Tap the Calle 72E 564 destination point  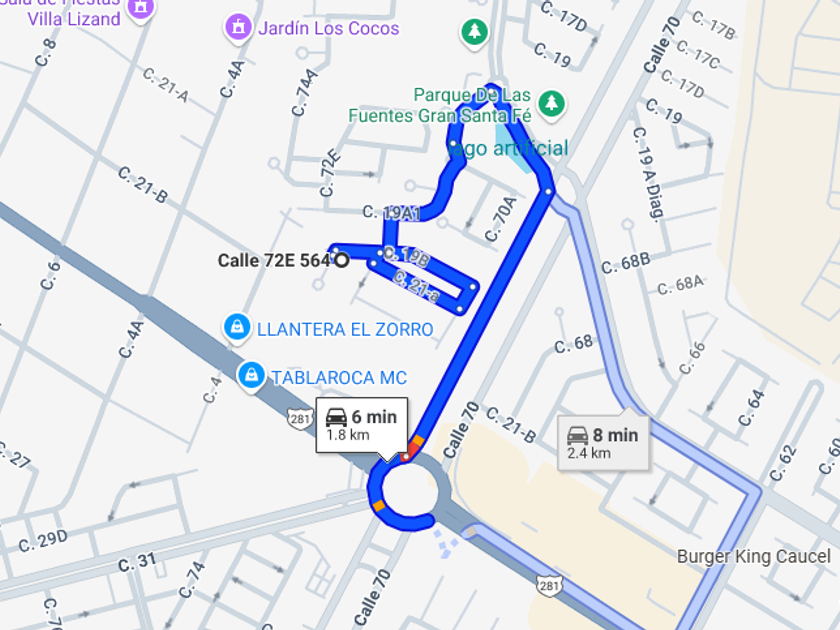tap(341, 260)
